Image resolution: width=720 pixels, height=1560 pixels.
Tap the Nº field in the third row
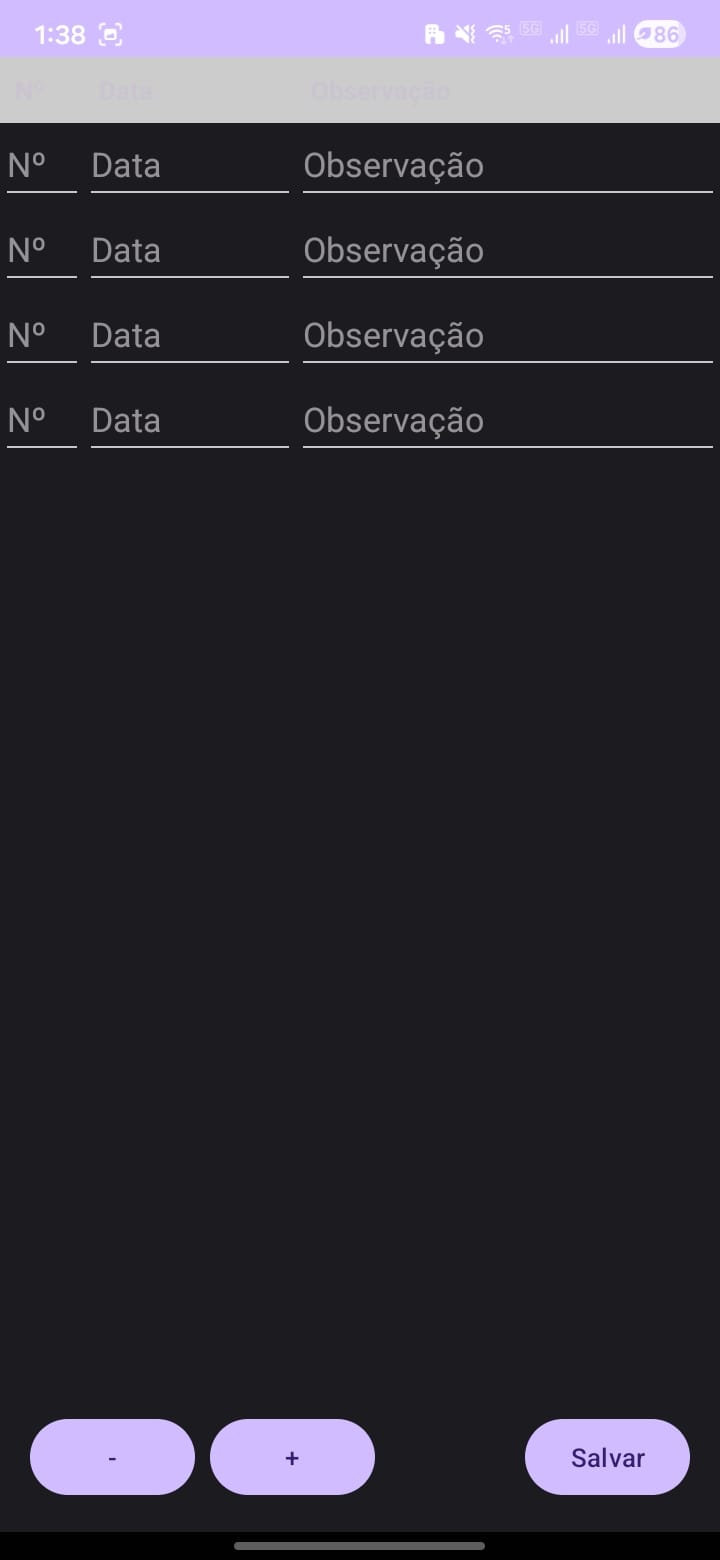point(41,336)
